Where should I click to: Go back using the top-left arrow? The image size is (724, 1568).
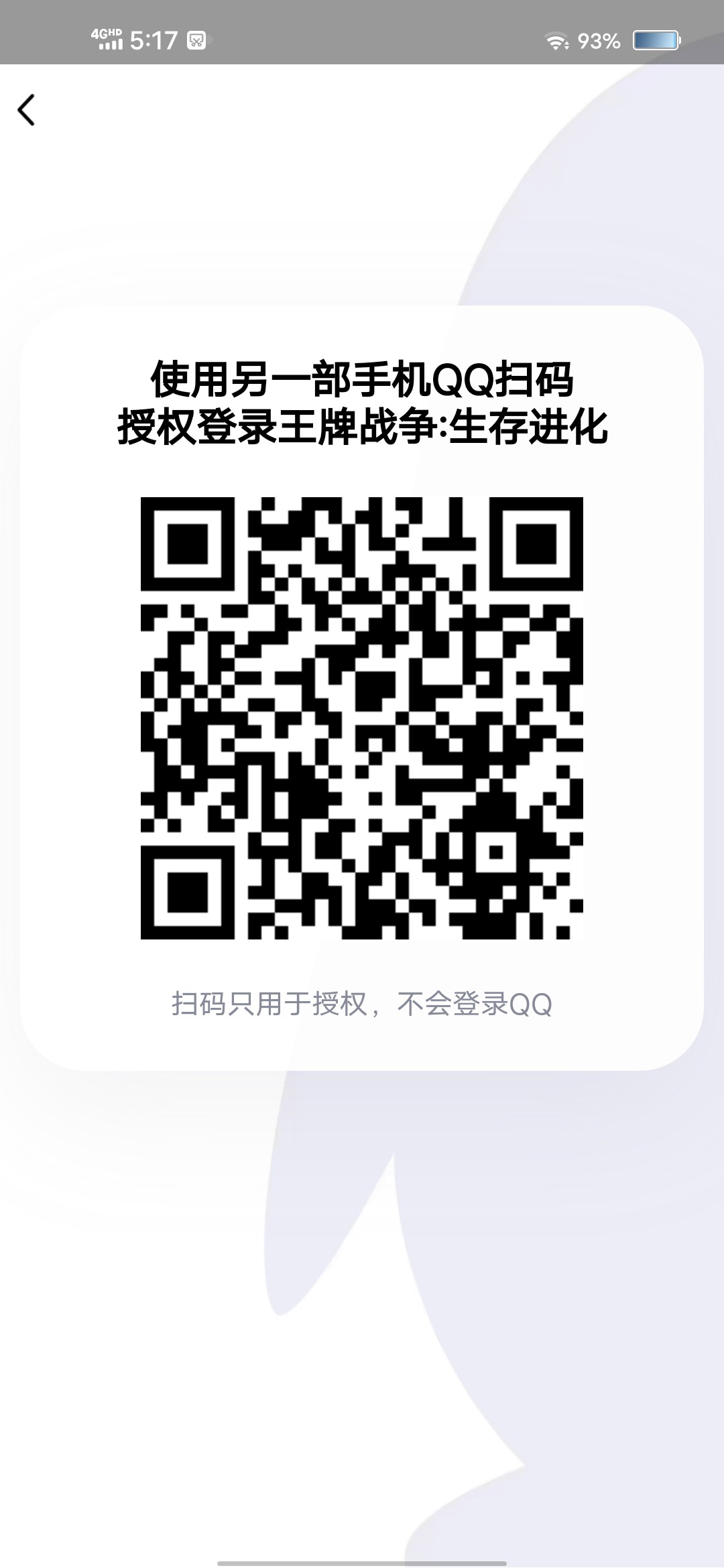tap(26, 110)
